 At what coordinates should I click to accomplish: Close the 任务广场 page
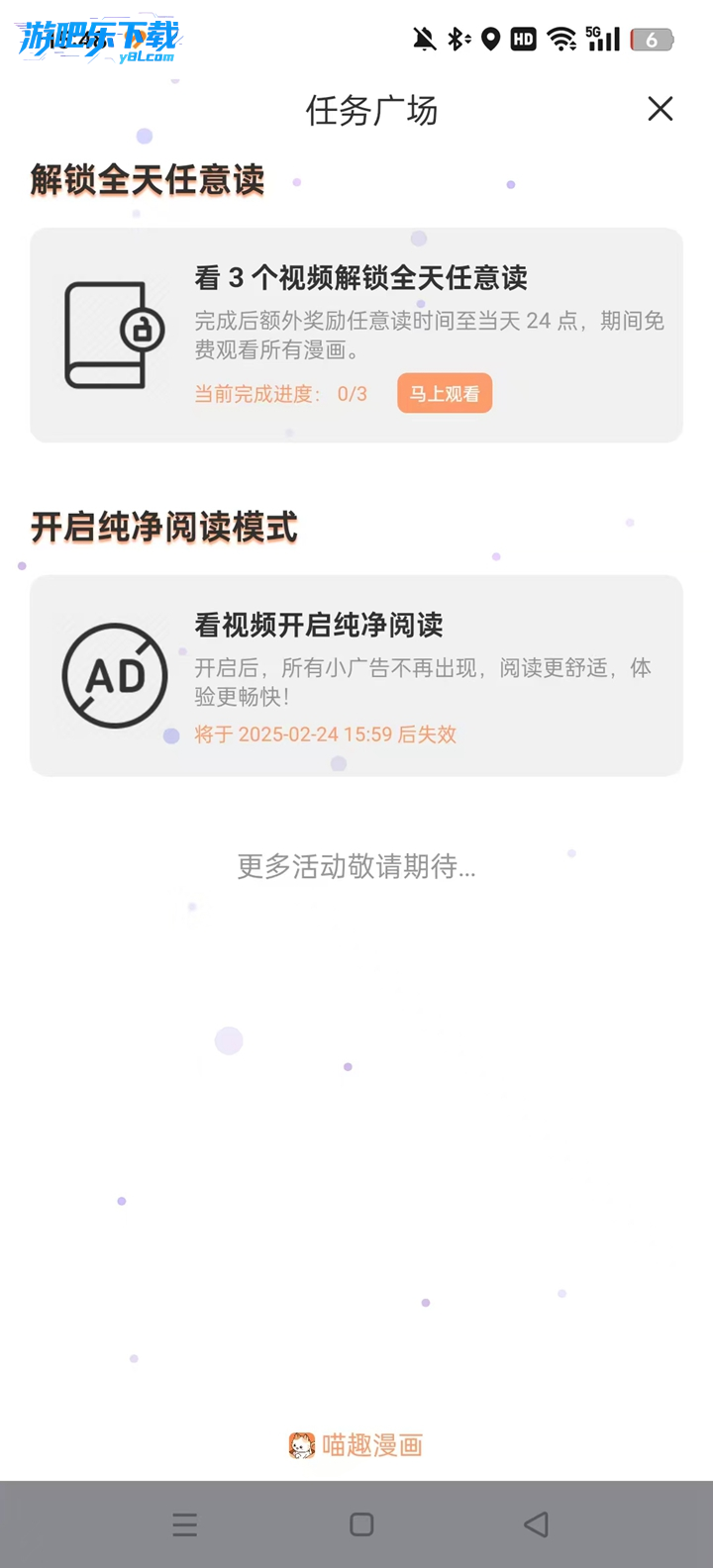coord(661,109)
